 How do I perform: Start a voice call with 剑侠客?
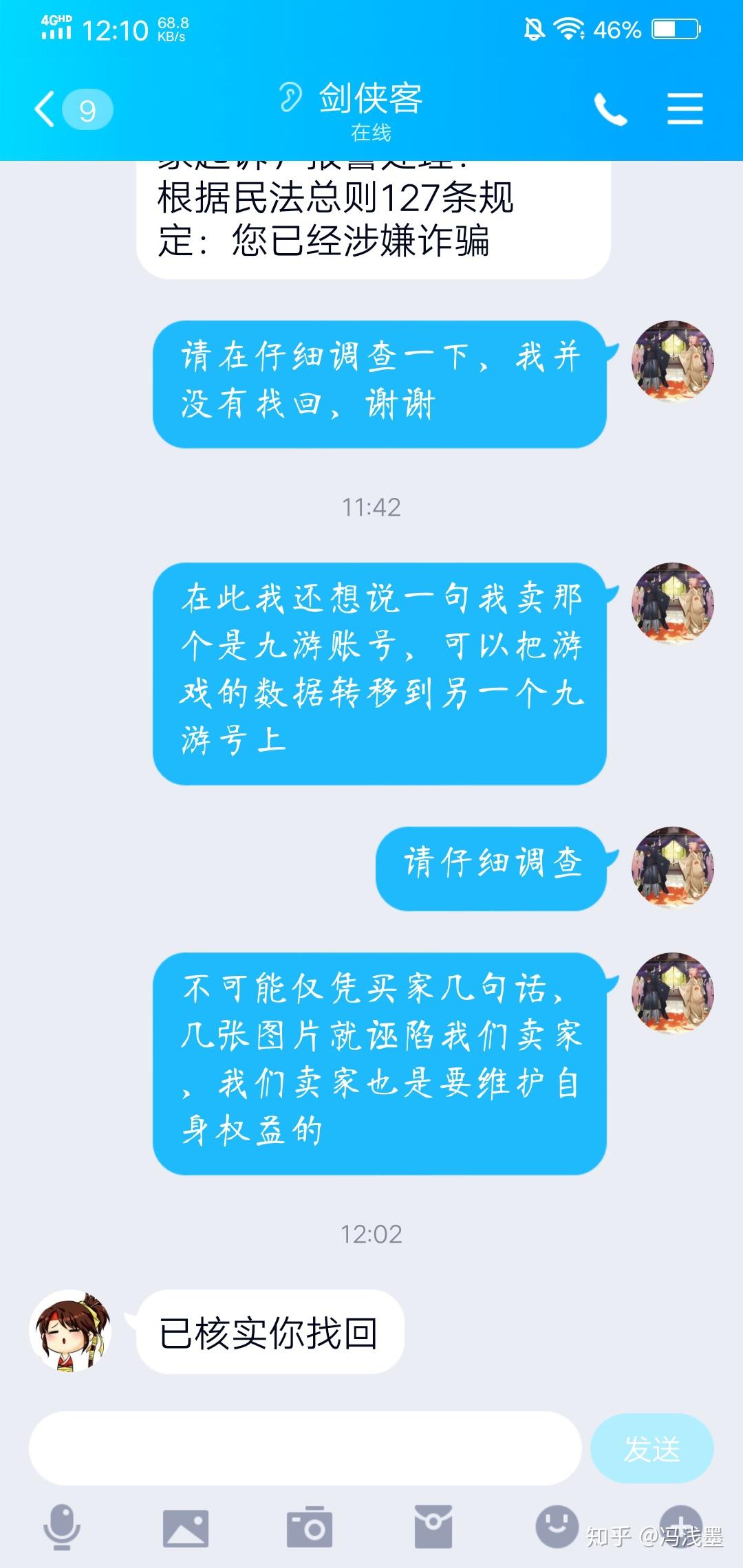click(610, 109)
